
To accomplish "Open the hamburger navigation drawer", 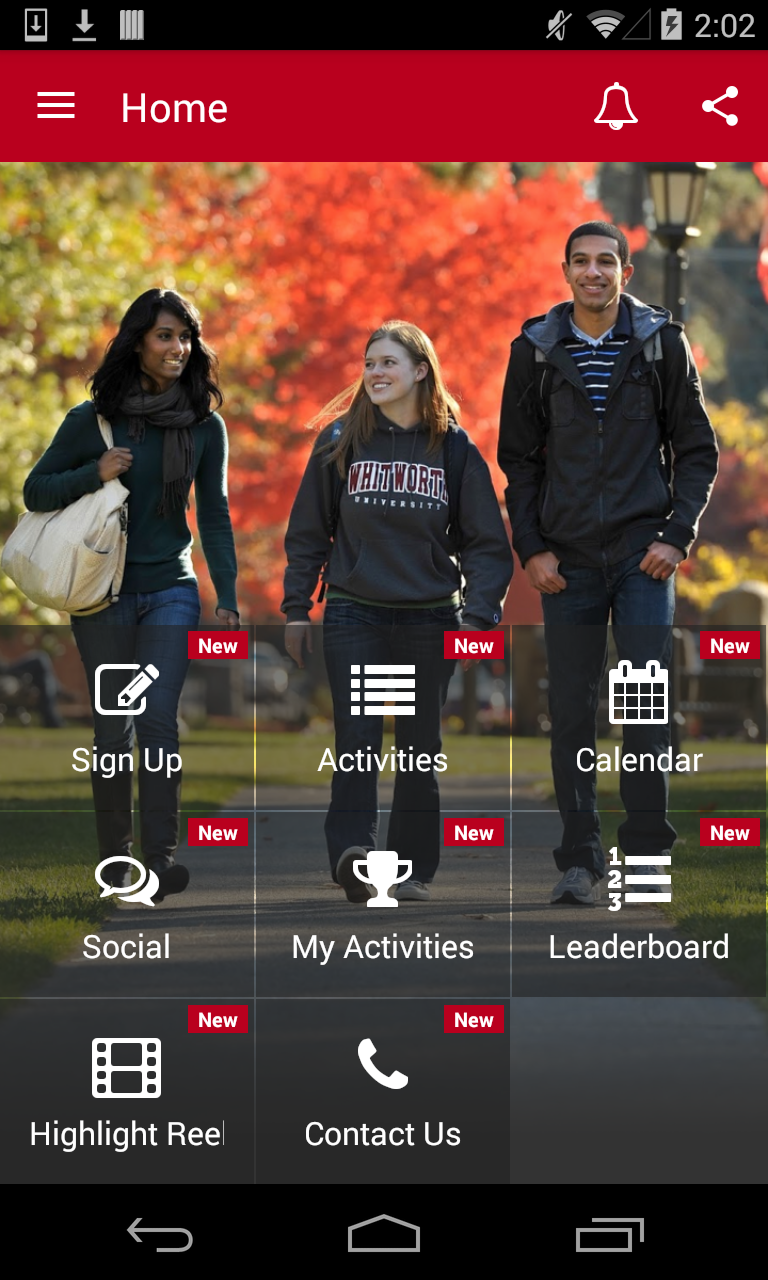I will coord(56,106).
